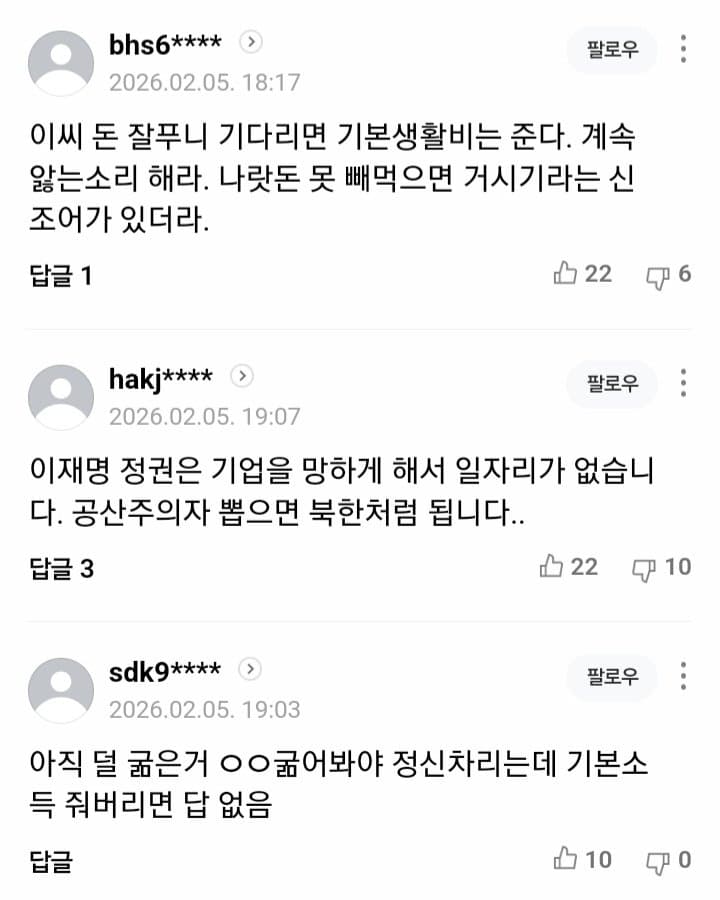Open hakj**** profile arrow
Viewport: 720px width, 900px height.
pos(242,376)
